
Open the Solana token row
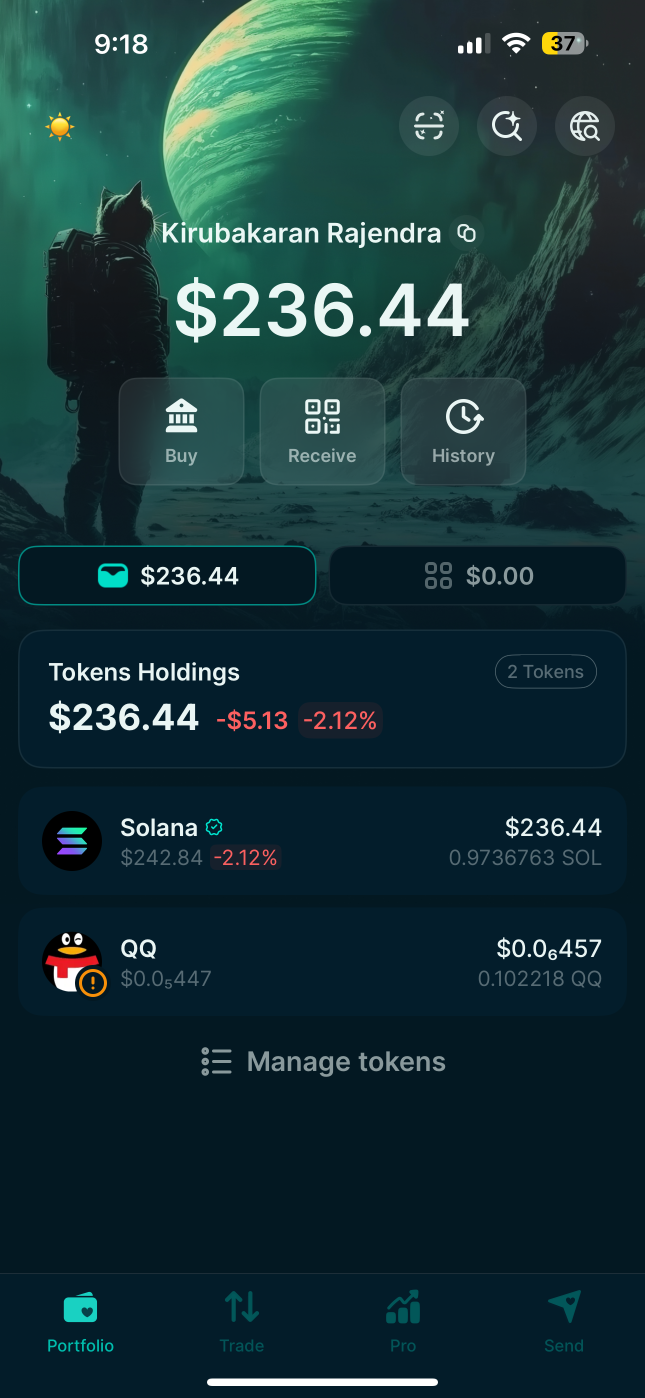point(322,841)
